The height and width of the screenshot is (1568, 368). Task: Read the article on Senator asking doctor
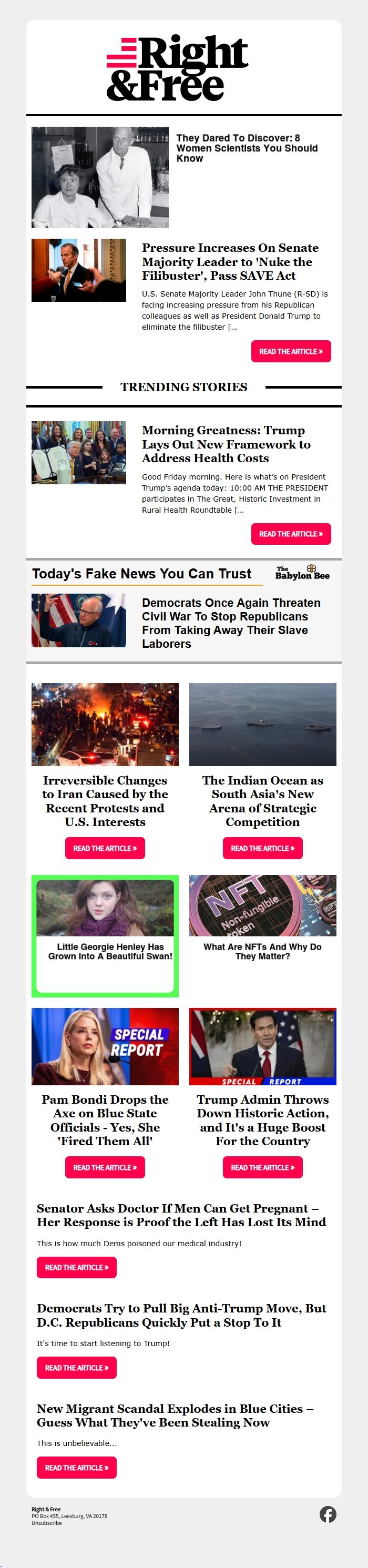pos(76,1267)
